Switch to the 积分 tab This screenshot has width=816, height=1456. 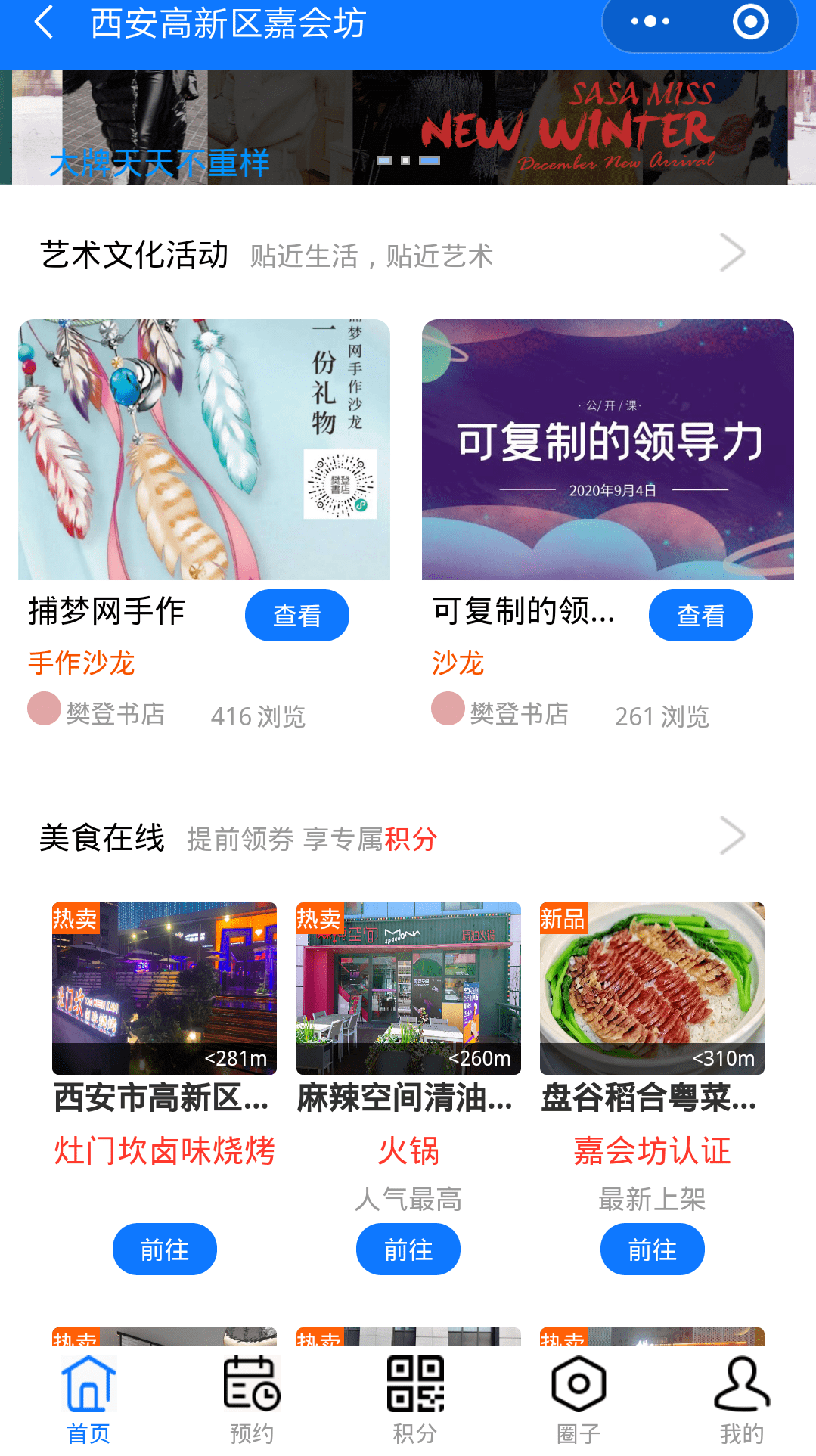tap(415, 1399)
